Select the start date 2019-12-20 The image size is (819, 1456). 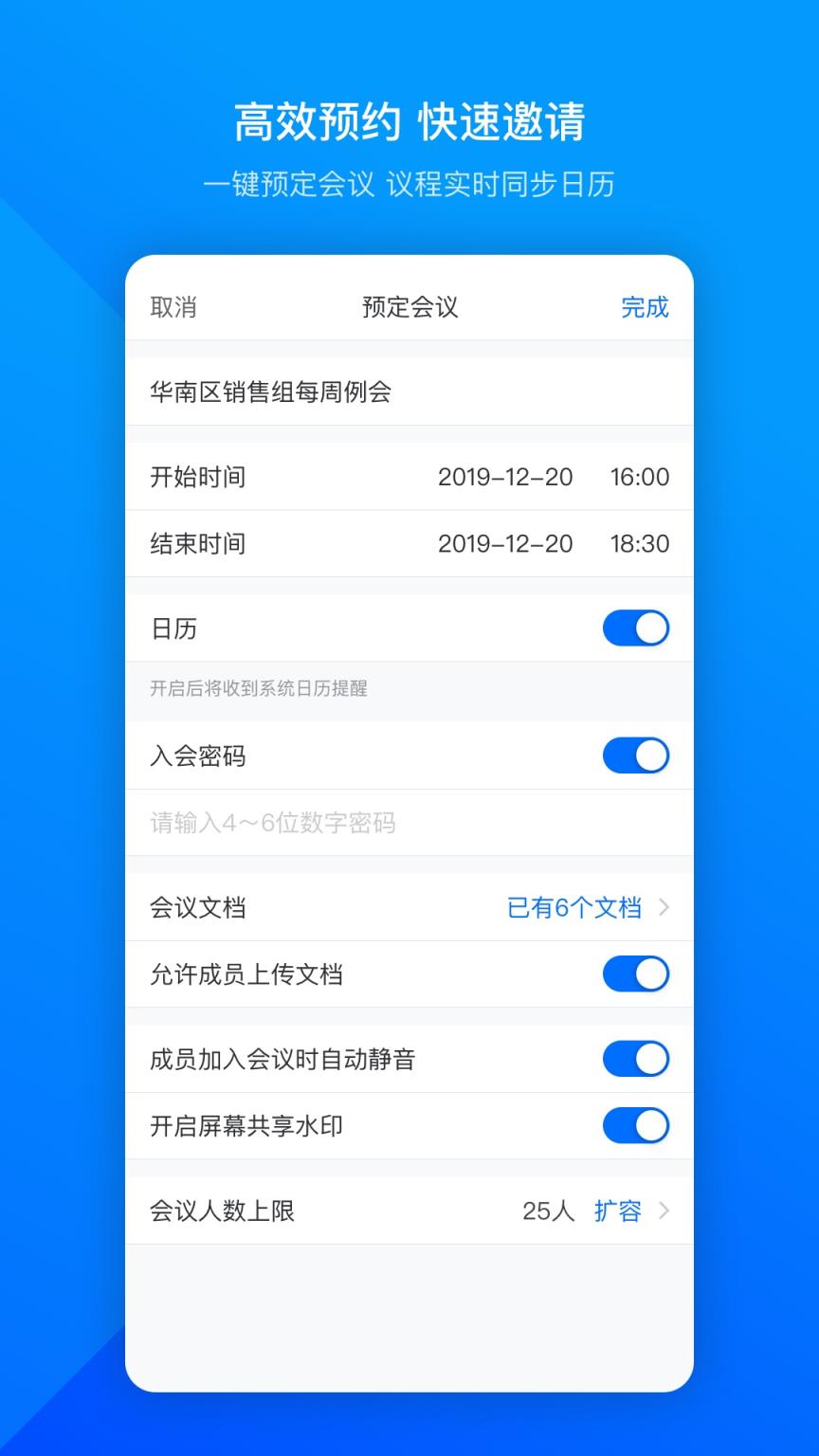click(x=504, y=477)
